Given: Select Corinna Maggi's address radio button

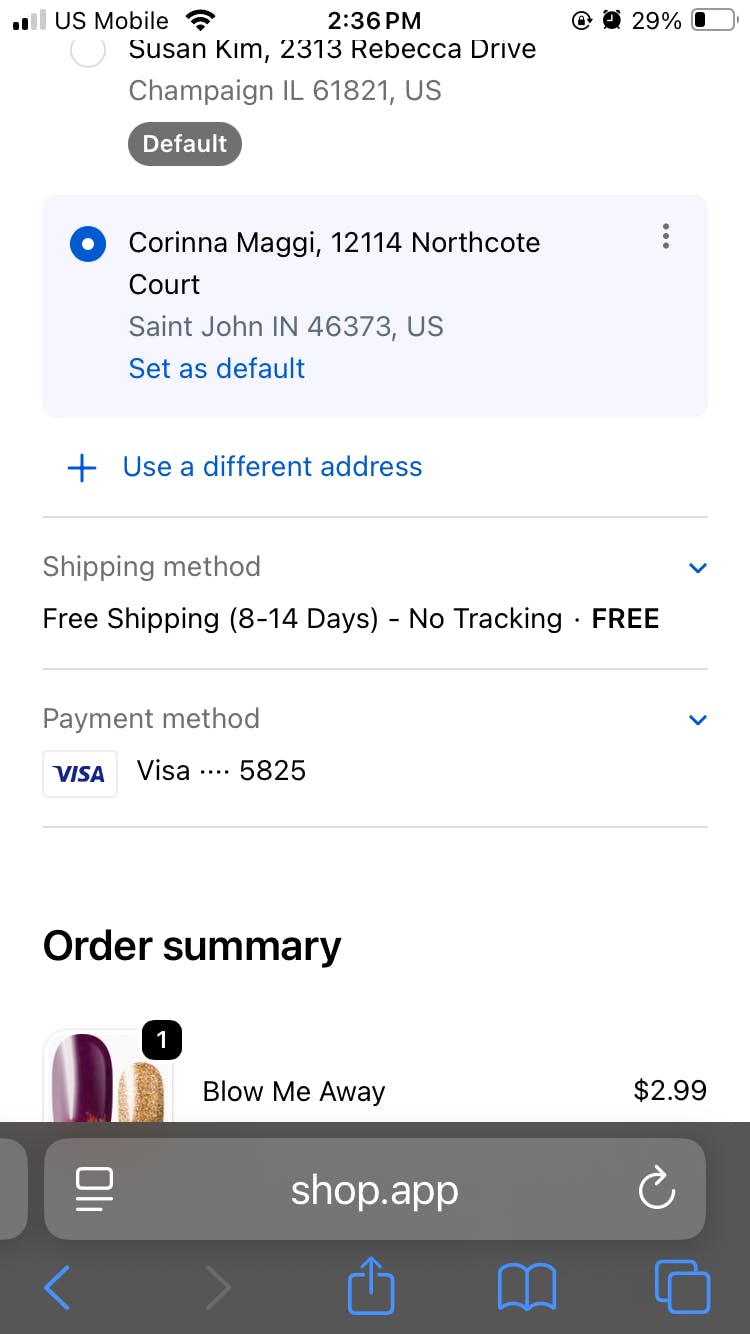Looking at the screenshot, I should point(88,243).
